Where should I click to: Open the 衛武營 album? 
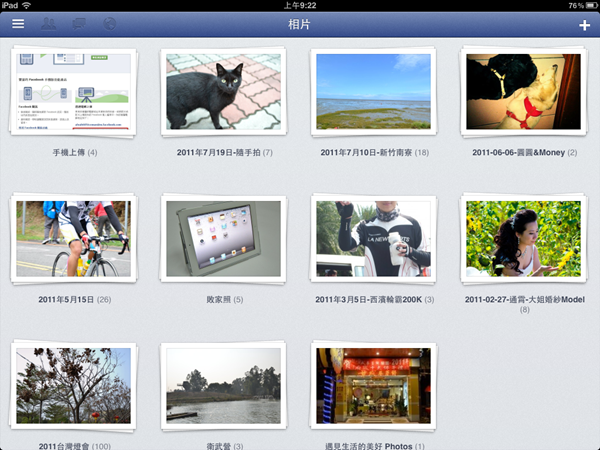point(224,385)
